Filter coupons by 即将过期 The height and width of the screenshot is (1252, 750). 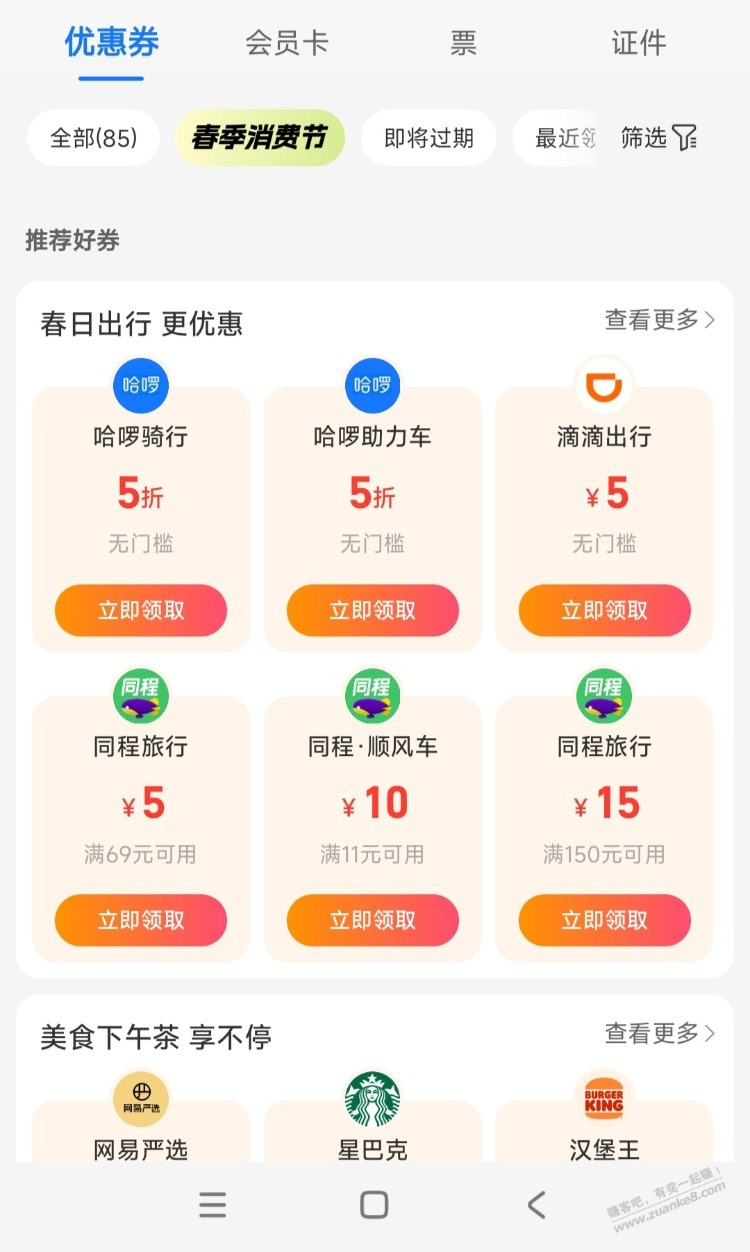click(428, 138)
